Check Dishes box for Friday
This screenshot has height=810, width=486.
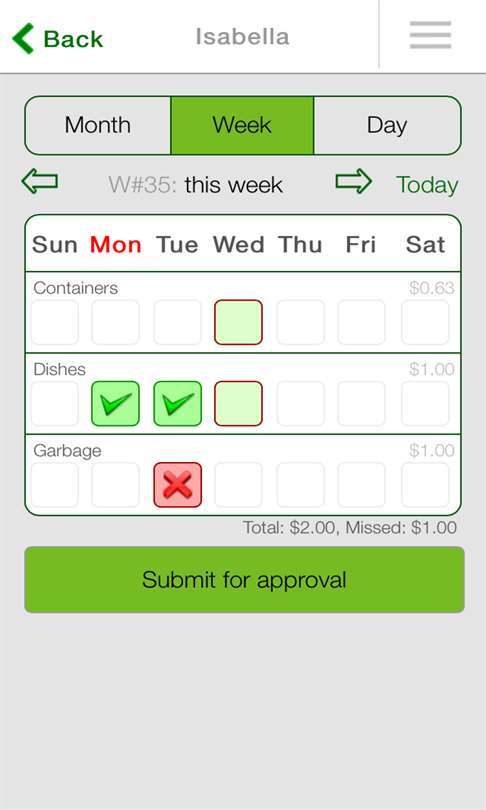[x=361, y=403]
